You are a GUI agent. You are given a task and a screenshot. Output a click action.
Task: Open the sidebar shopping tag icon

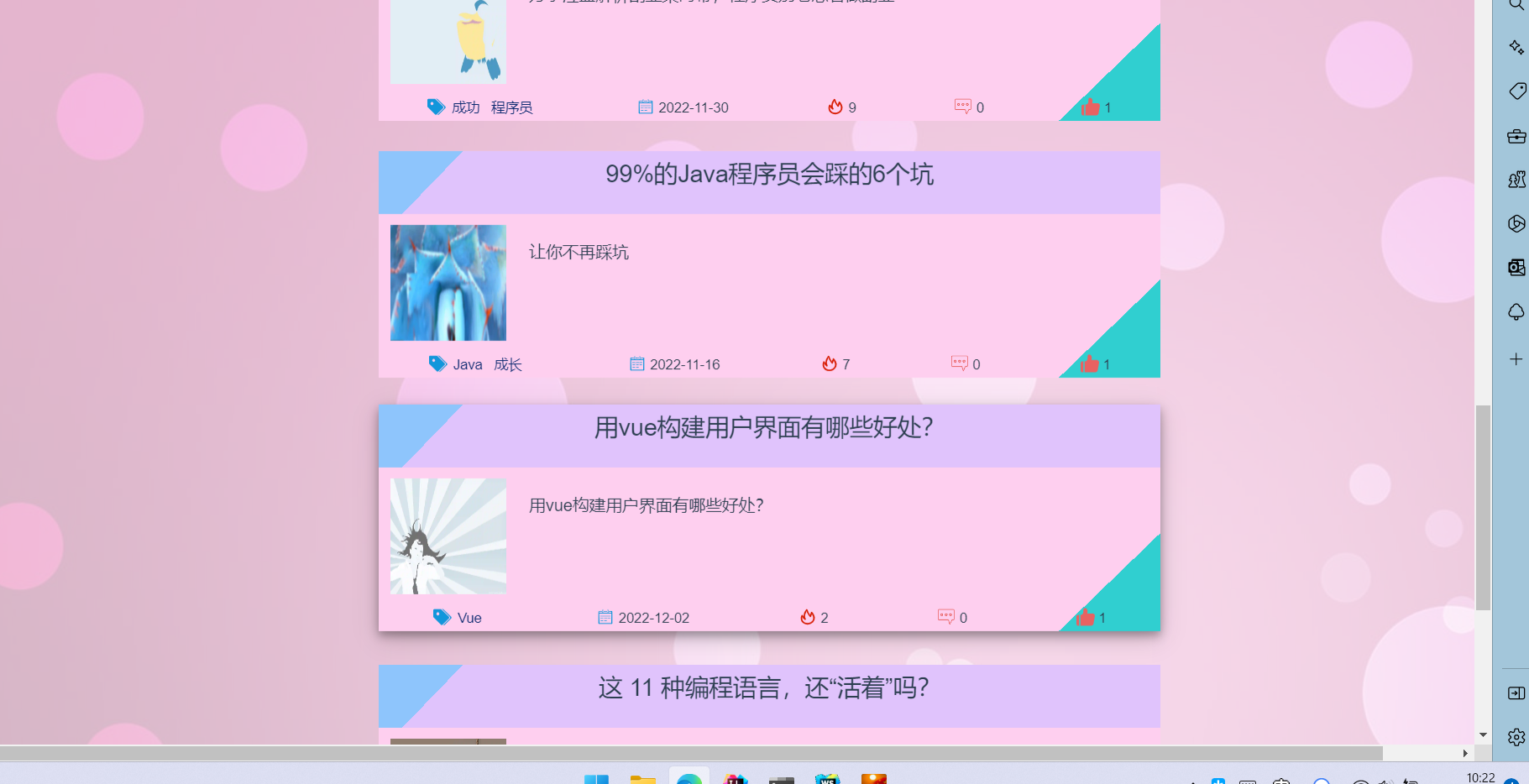coord(1516,91)
